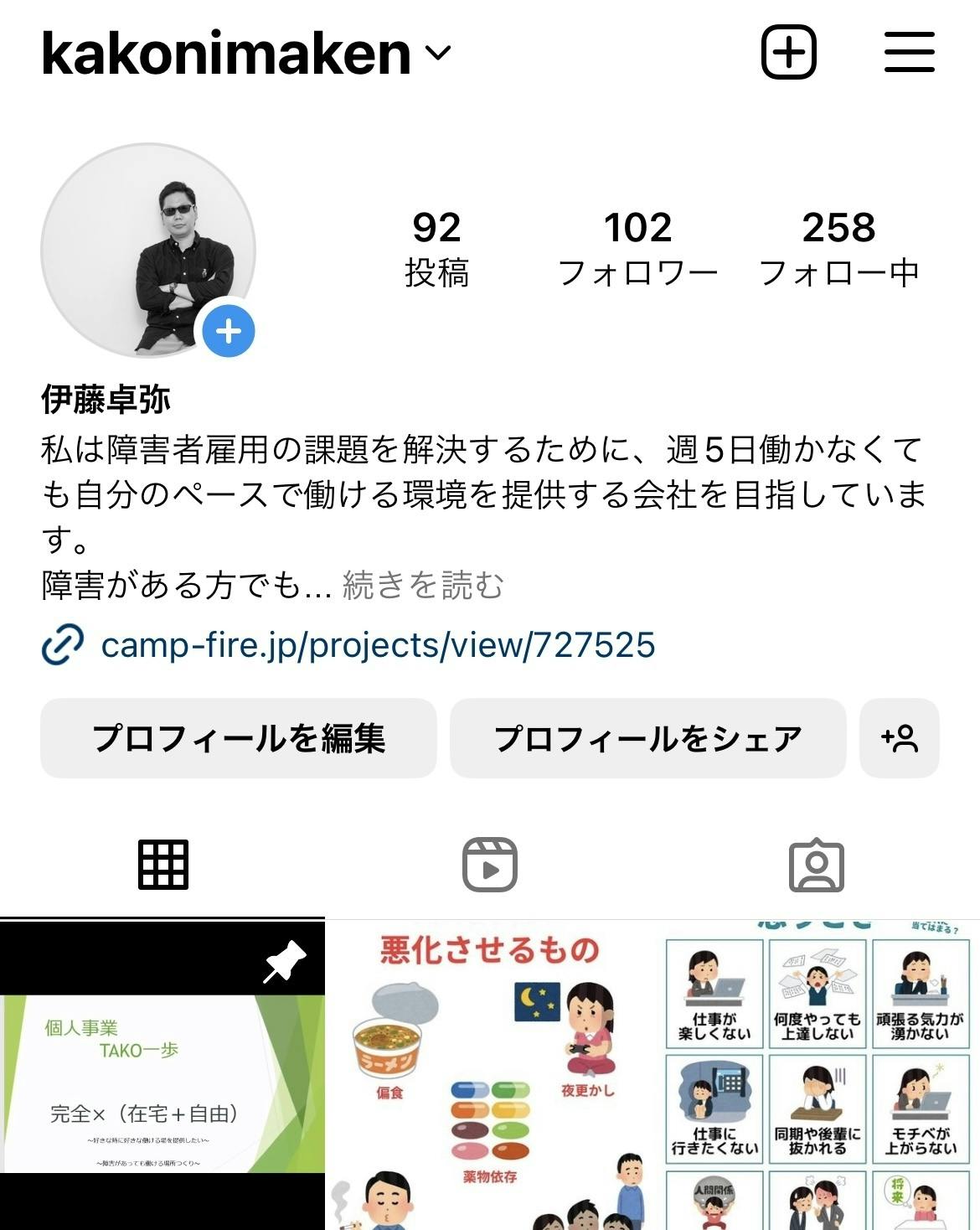View the 258 フォロー中 list
The width and height of the screenshot is (980, 1230).
(x=838, y=249)
